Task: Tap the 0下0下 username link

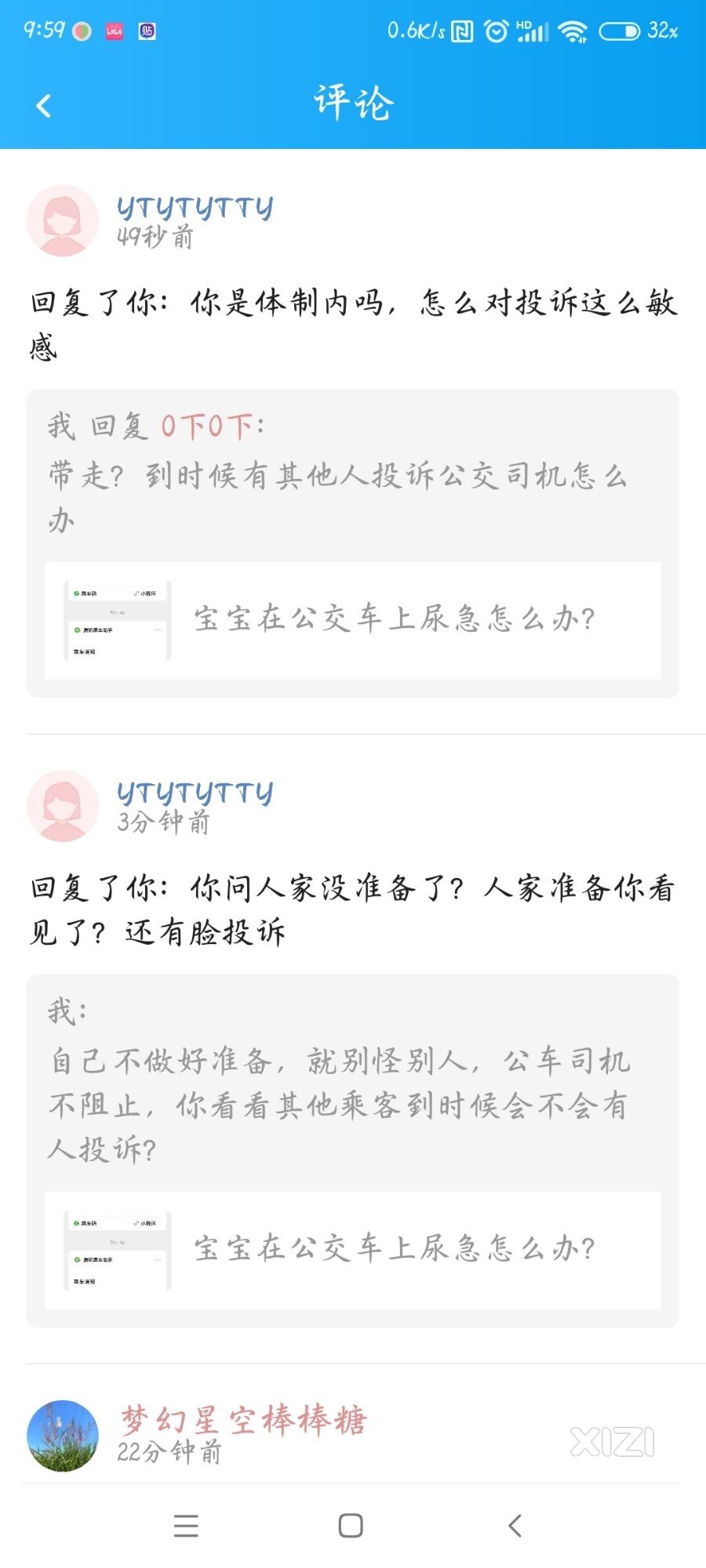Action: pos(207,426)
